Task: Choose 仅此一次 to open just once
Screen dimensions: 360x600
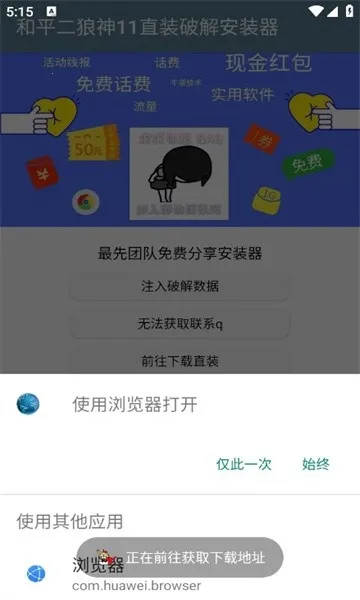Action: 244,464
